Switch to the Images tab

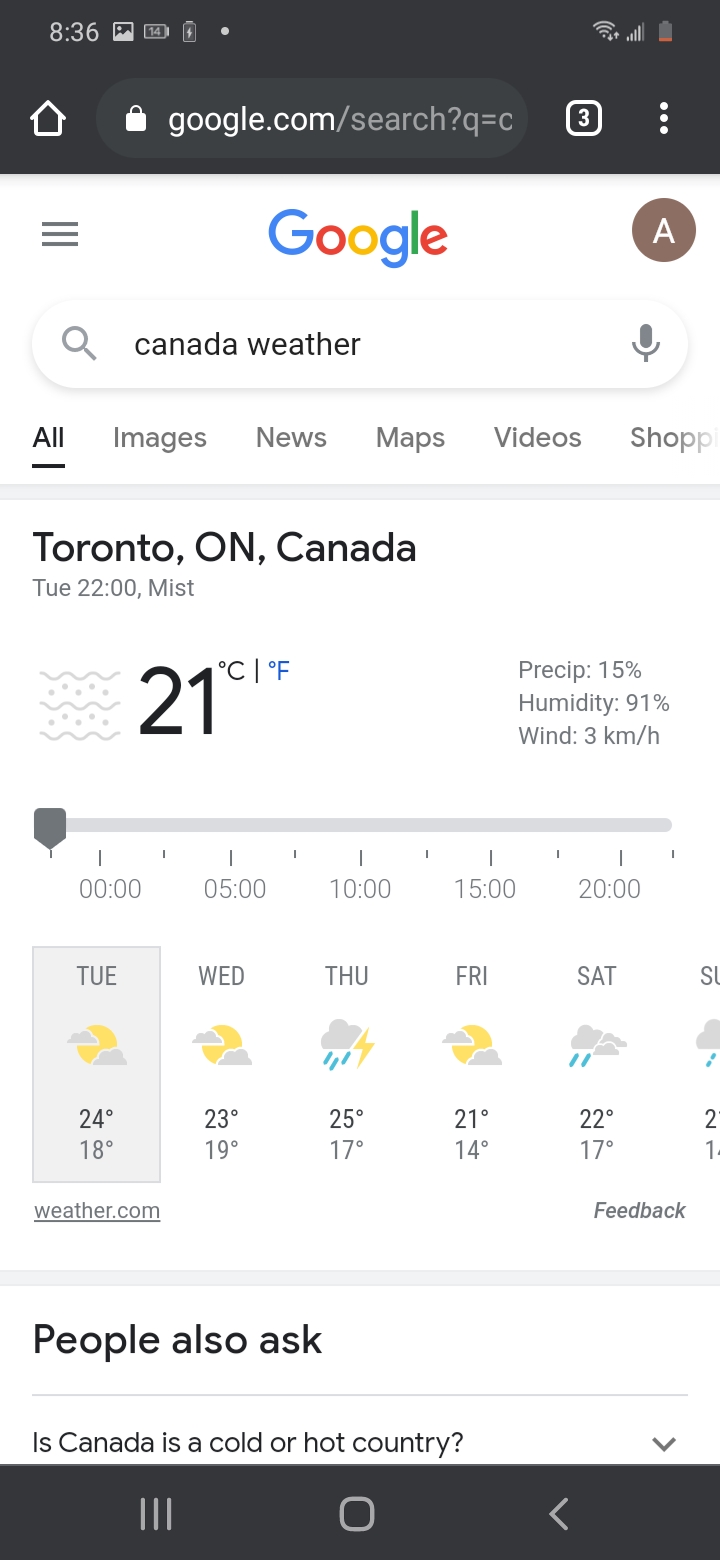pos(160,438)
